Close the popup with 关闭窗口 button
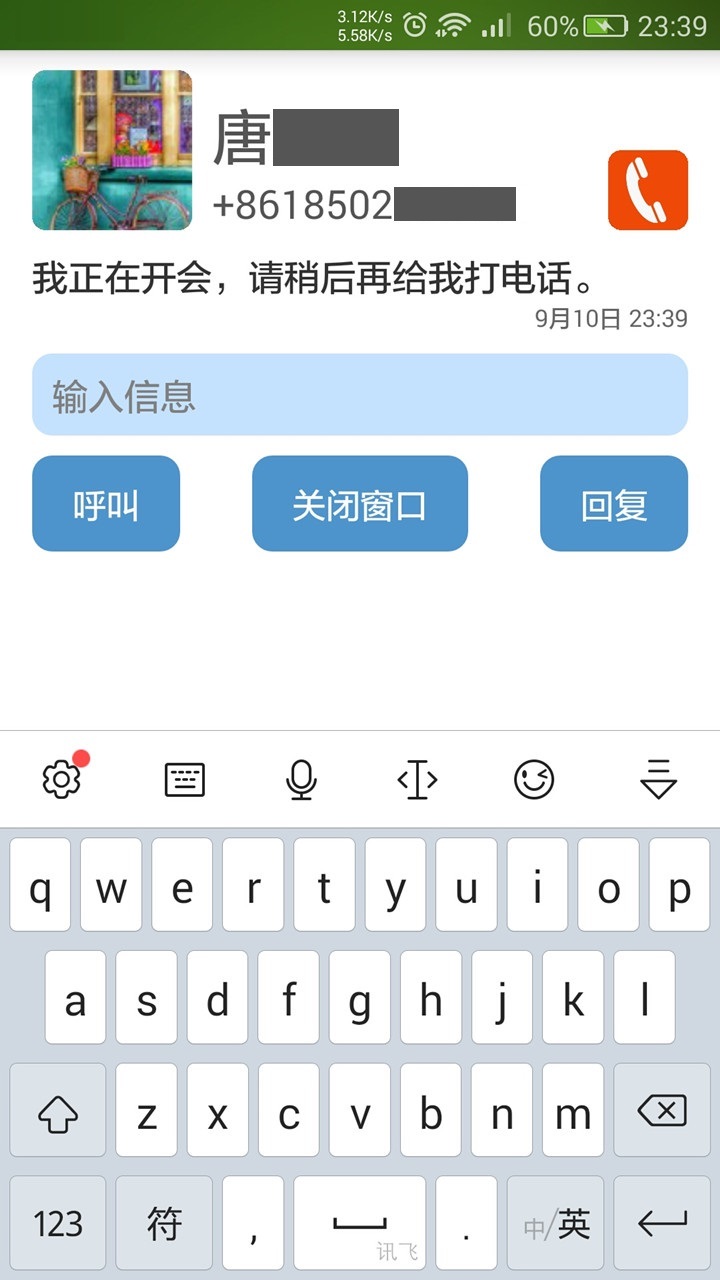This screenshot has height=1280, width=720. pyautogui.click(x=359, y=503)
